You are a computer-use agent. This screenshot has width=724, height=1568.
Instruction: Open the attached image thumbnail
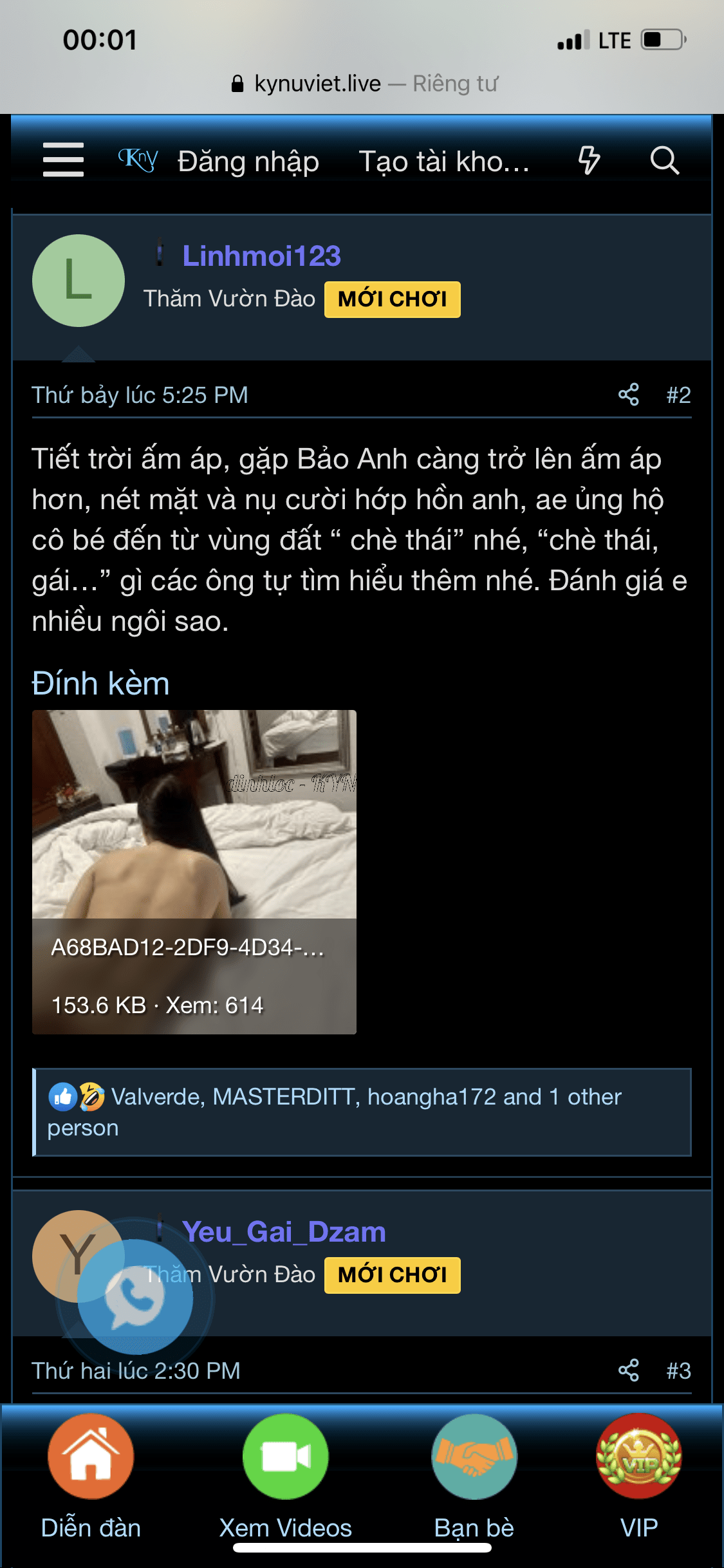194,814
